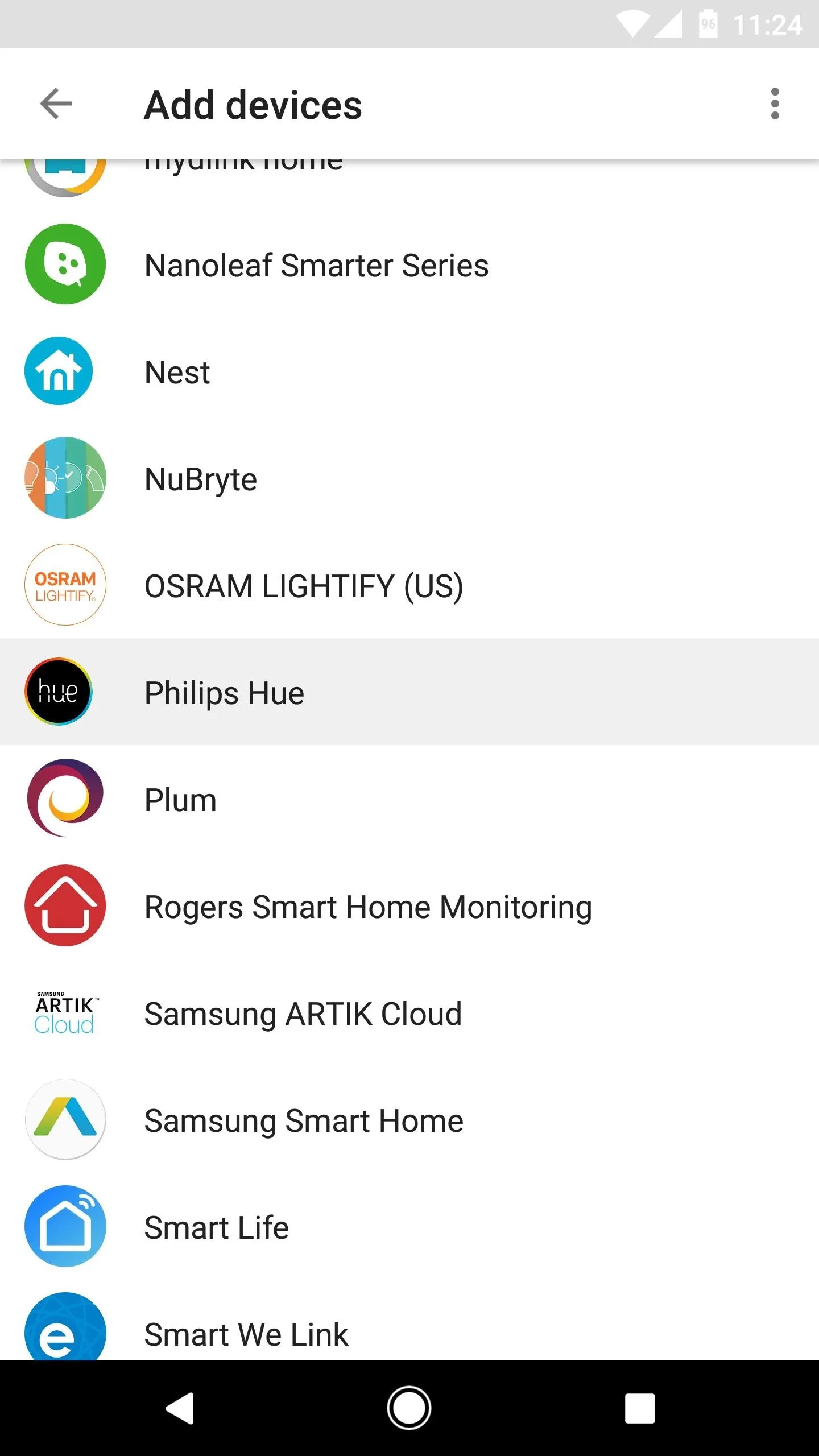This screenshot has height=1456, width=819.
Task: Tap the system home button
Action: pyautogui.click(x=409, y=1408)
